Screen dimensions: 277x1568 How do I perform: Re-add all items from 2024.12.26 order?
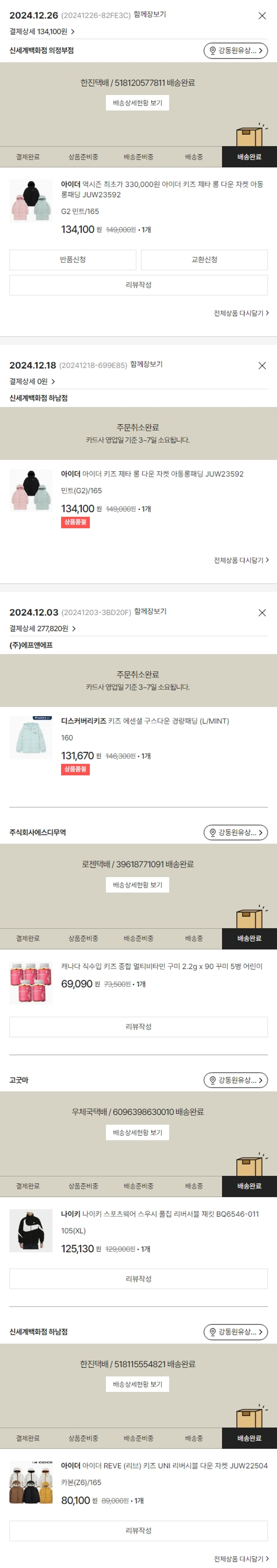coord(240,313)
